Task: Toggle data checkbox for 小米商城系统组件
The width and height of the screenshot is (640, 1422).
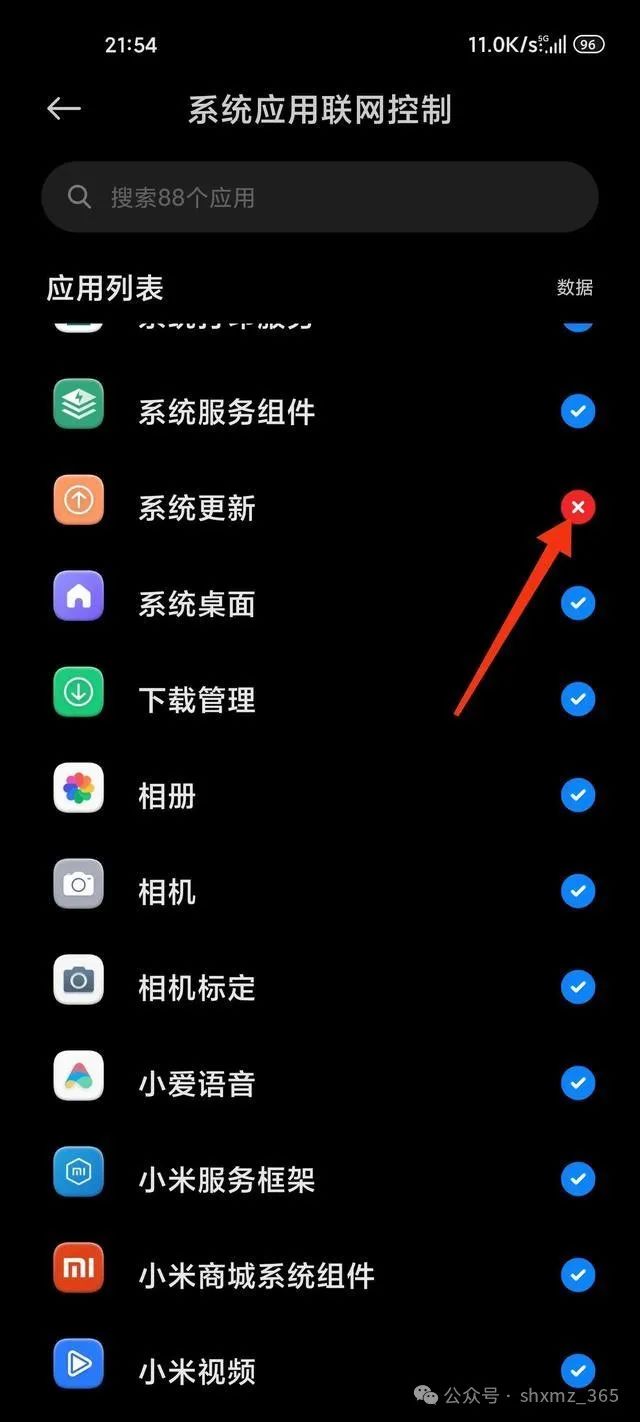Action: pos(578,1275)
